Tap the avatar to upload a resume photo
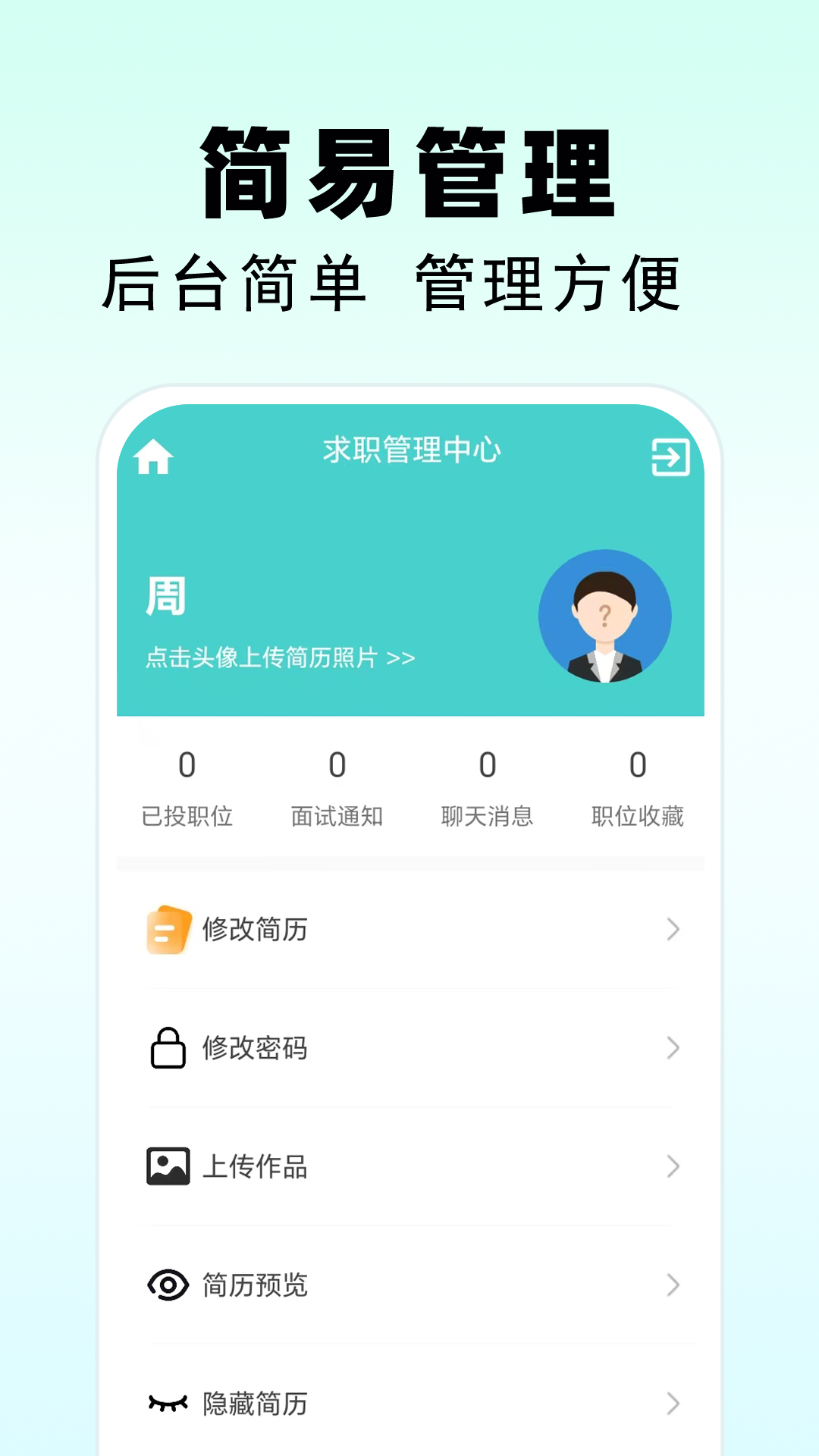Image resolution: width=819 pixels, height=1456 pixels. 604,616
